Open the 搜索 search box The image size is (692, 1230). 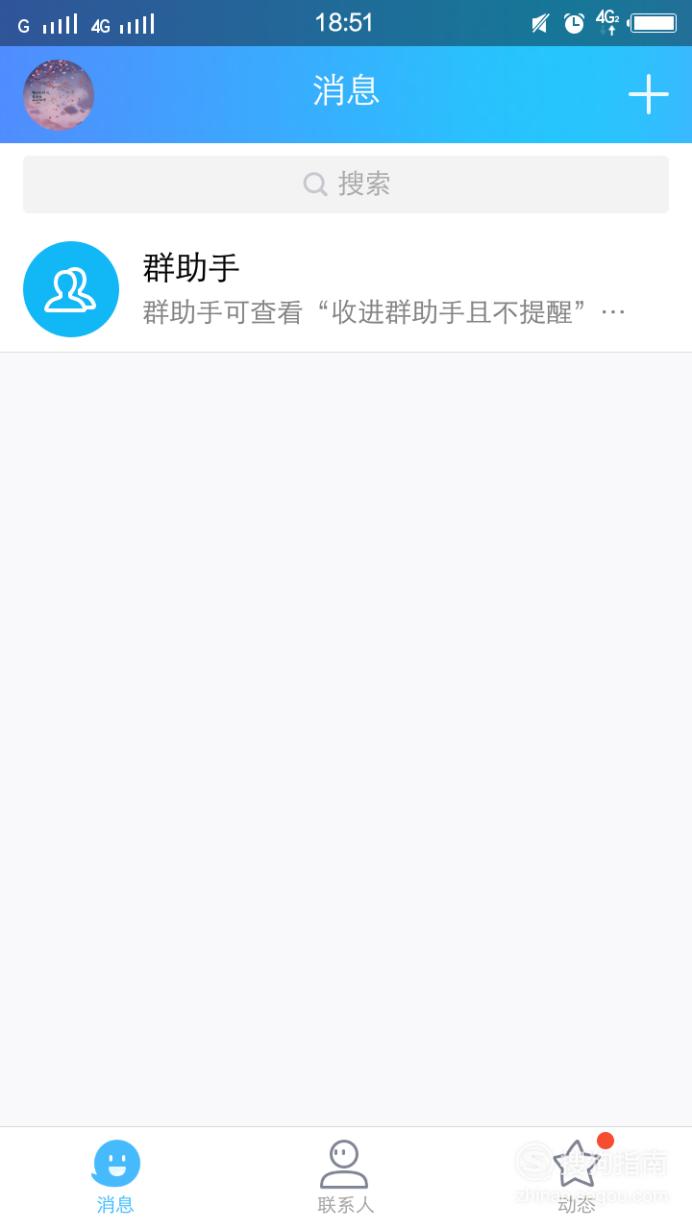click(x=346, y=184)
